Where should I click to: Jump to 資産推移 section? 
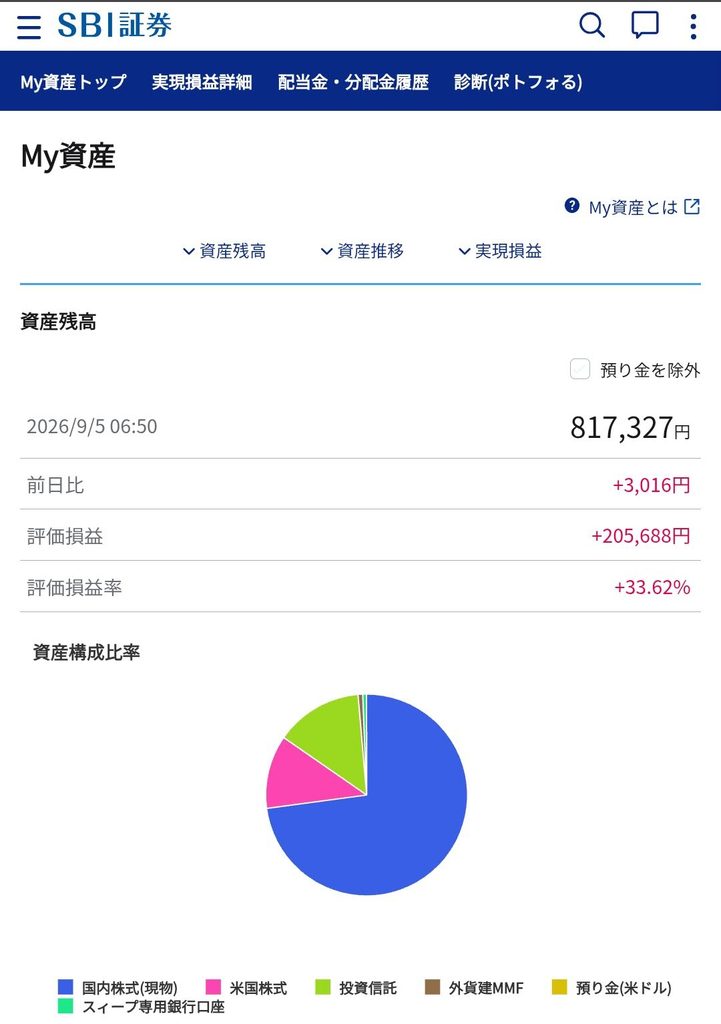tap(362, 251)
